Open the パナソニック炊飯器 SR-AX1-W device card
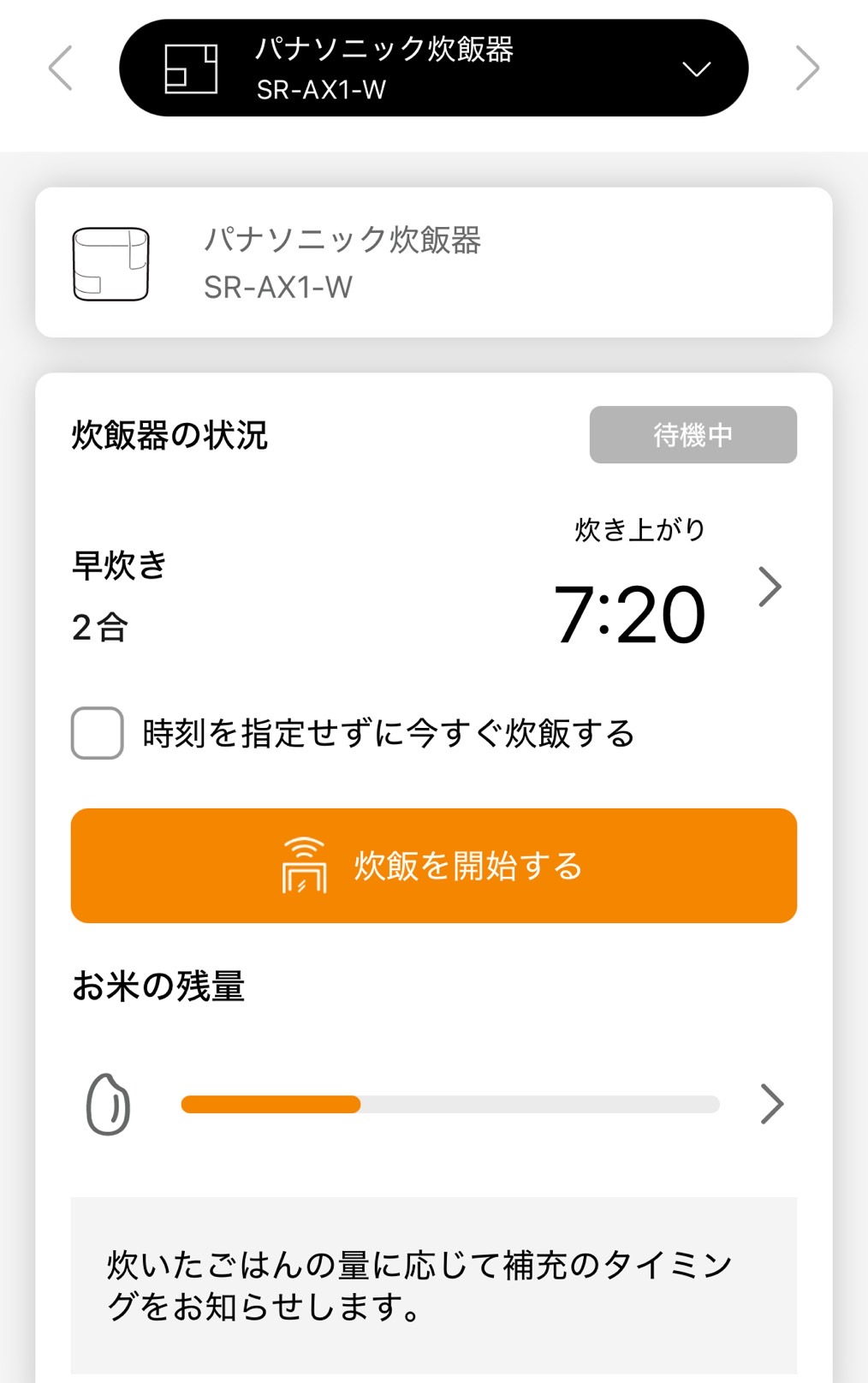 (x=433, y=262)
